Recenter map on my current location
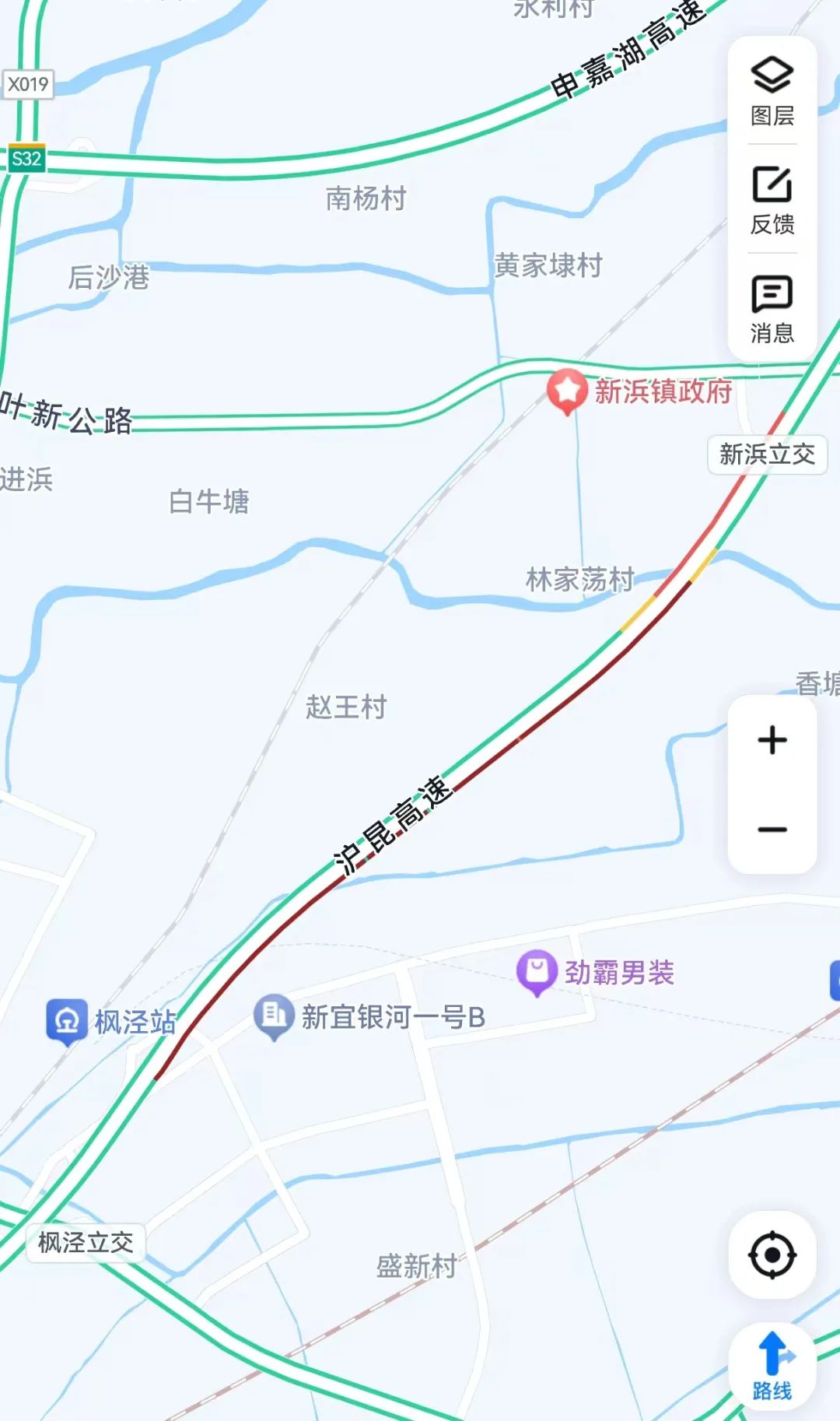 [x=772, y=1254]
